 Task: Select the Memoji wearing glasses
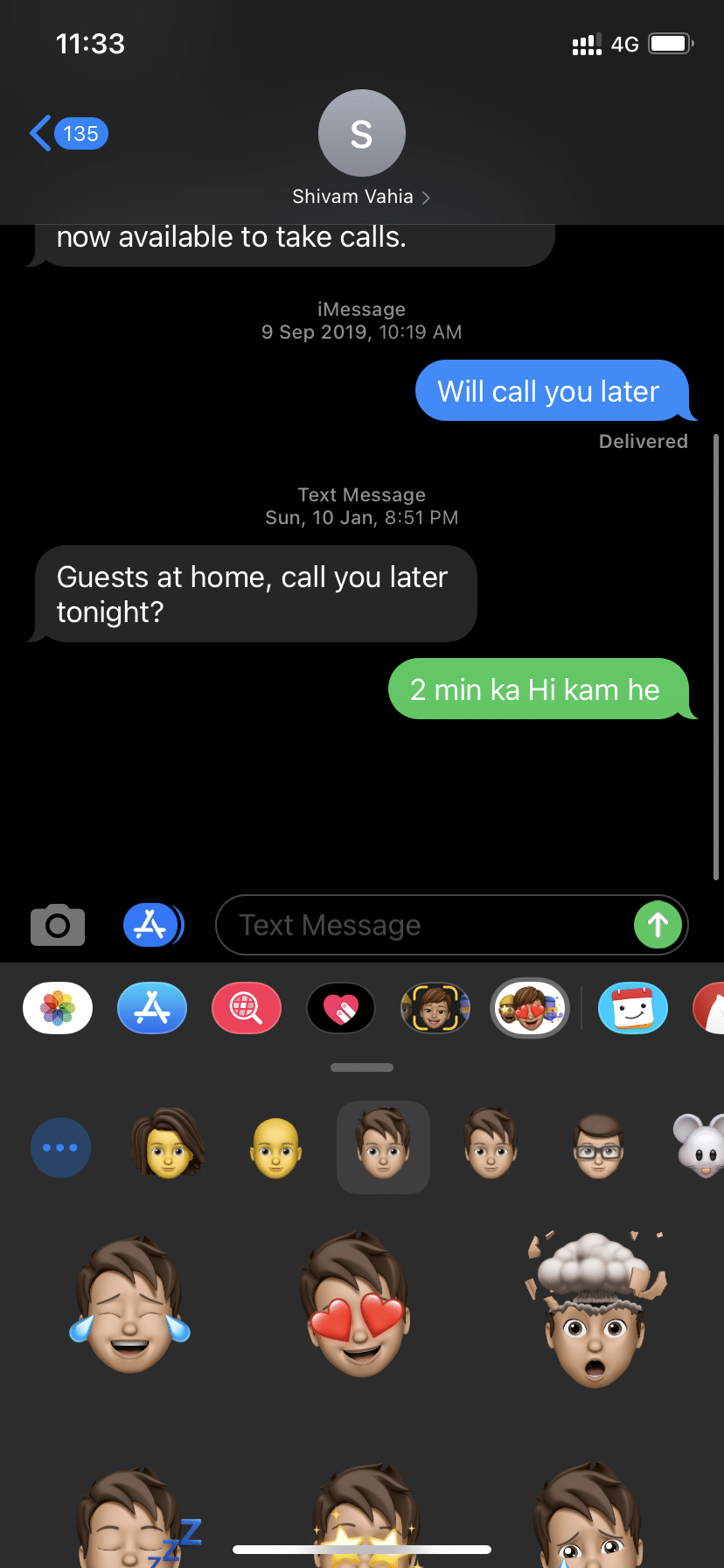pos(598,1147)
